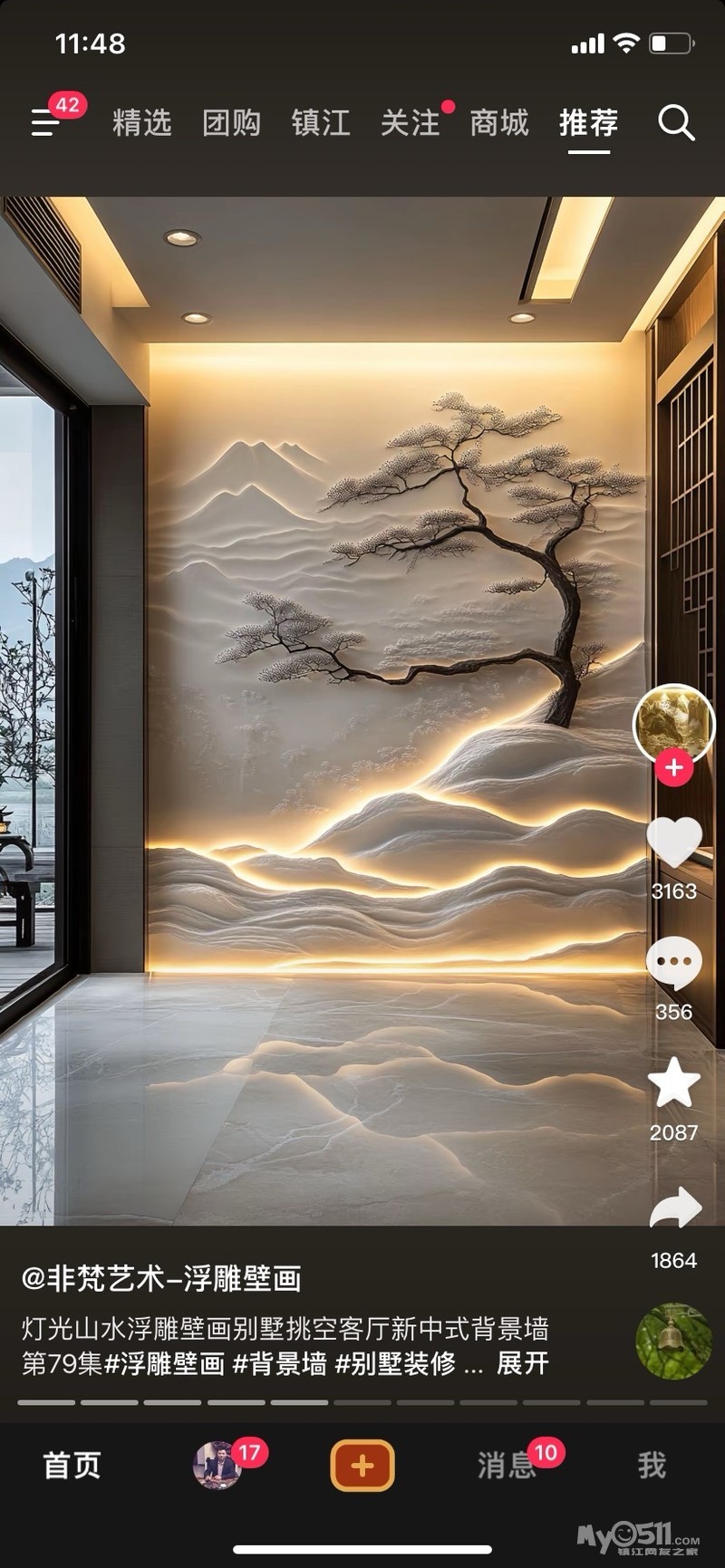Image resolution: width=725 pixels, height=1568 pixels.
Task: Go to the 首页 tab
Action: pos(72,1465)
